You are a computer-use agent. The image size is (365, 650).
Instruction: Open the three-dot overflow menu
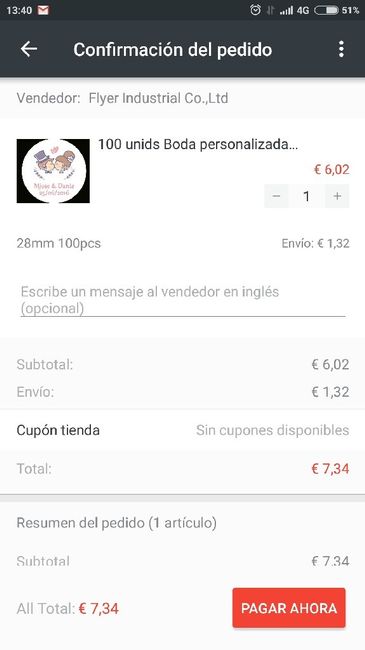click(x=341, y=49)
